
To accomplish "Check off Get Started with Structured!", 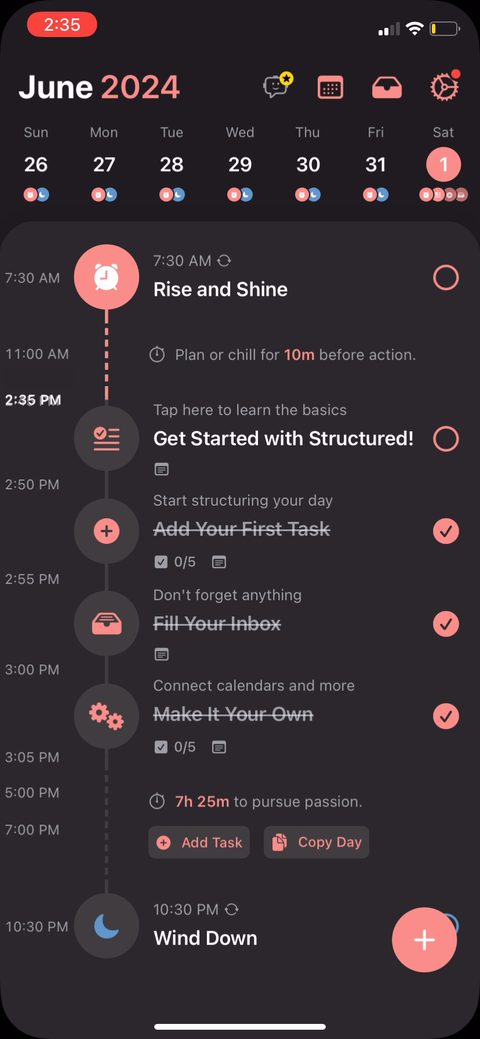I will 446,439.
